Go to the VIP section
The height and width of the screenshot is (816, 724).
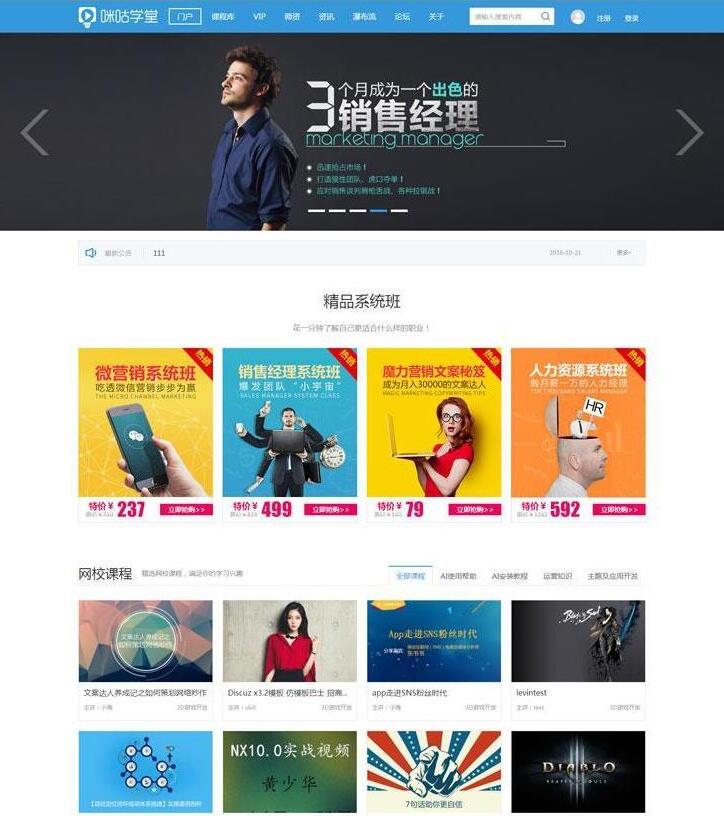pos(259,17)
